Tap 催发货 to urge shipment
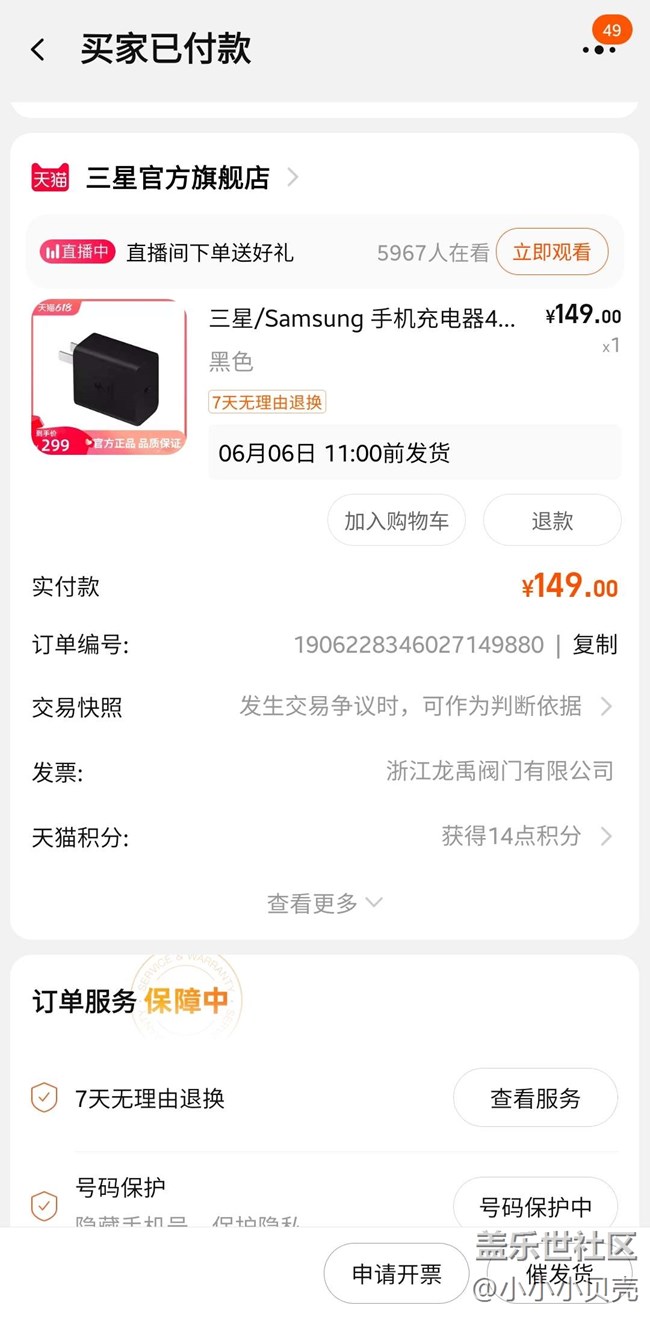 click(x=560, y=1274)
